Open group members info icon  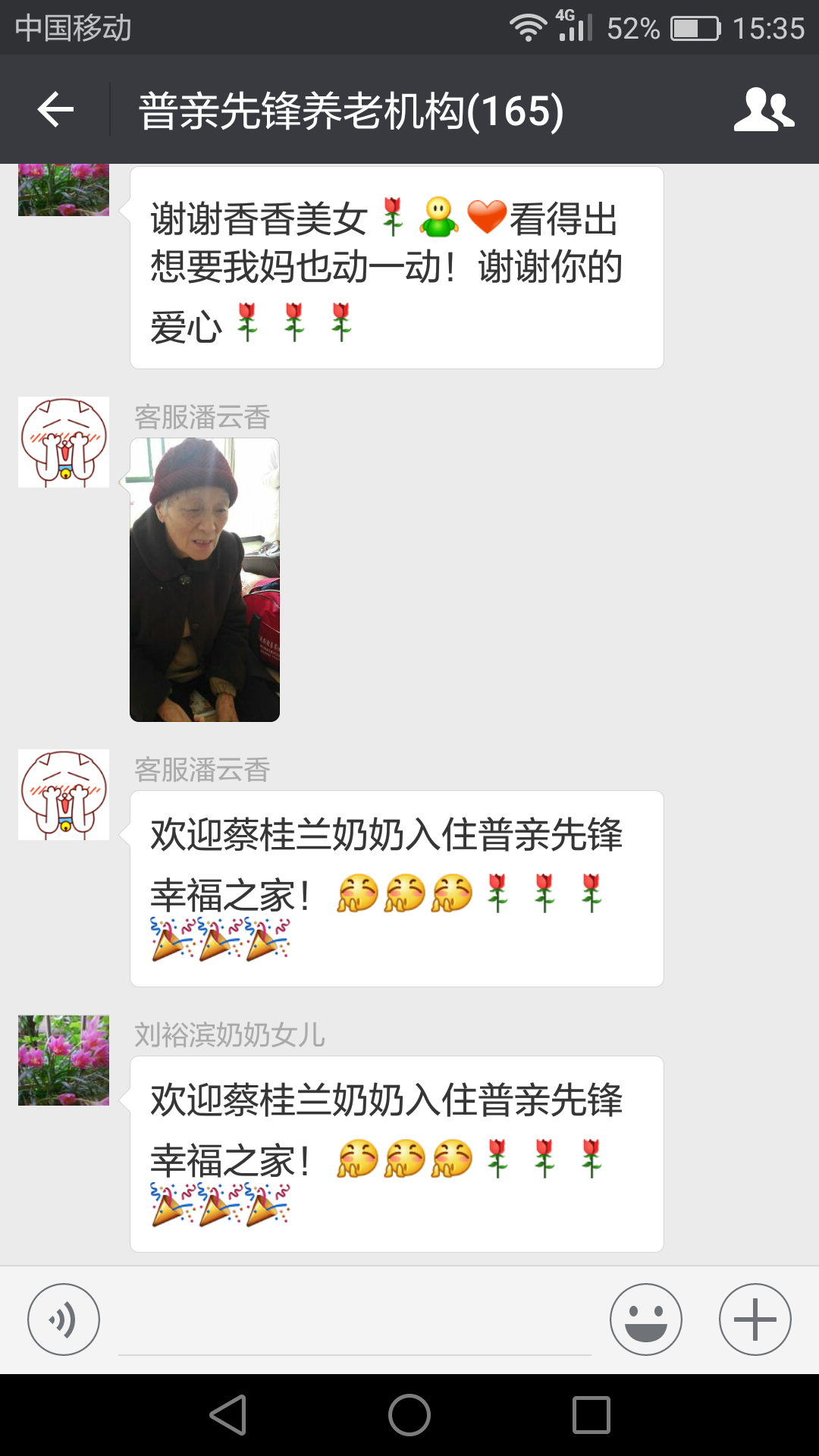point(764,110)
